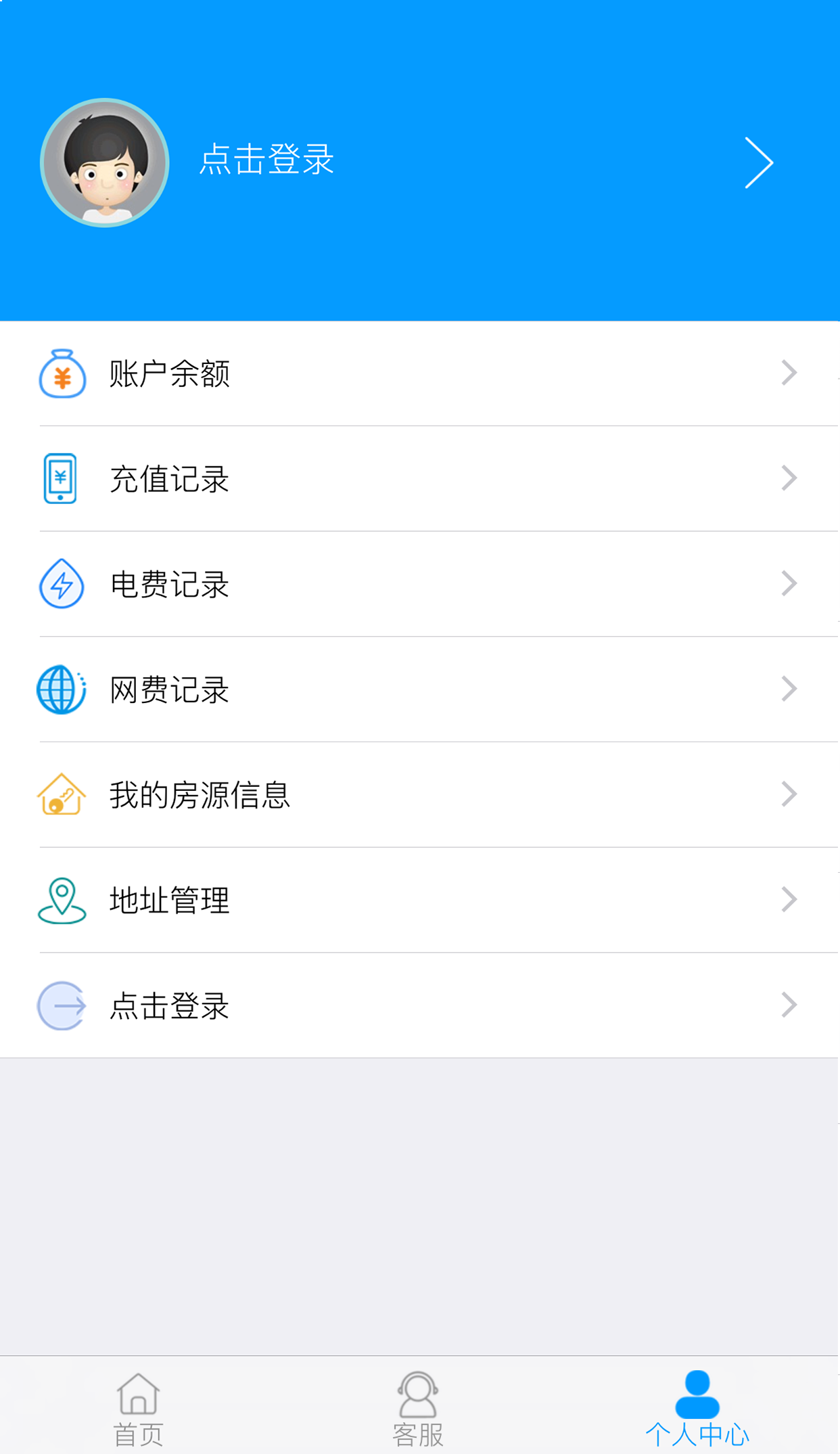Open the 电费记录 record list row
This screenshot has height=1454, width=840.
pyautogui.click(x=419, y=583)
